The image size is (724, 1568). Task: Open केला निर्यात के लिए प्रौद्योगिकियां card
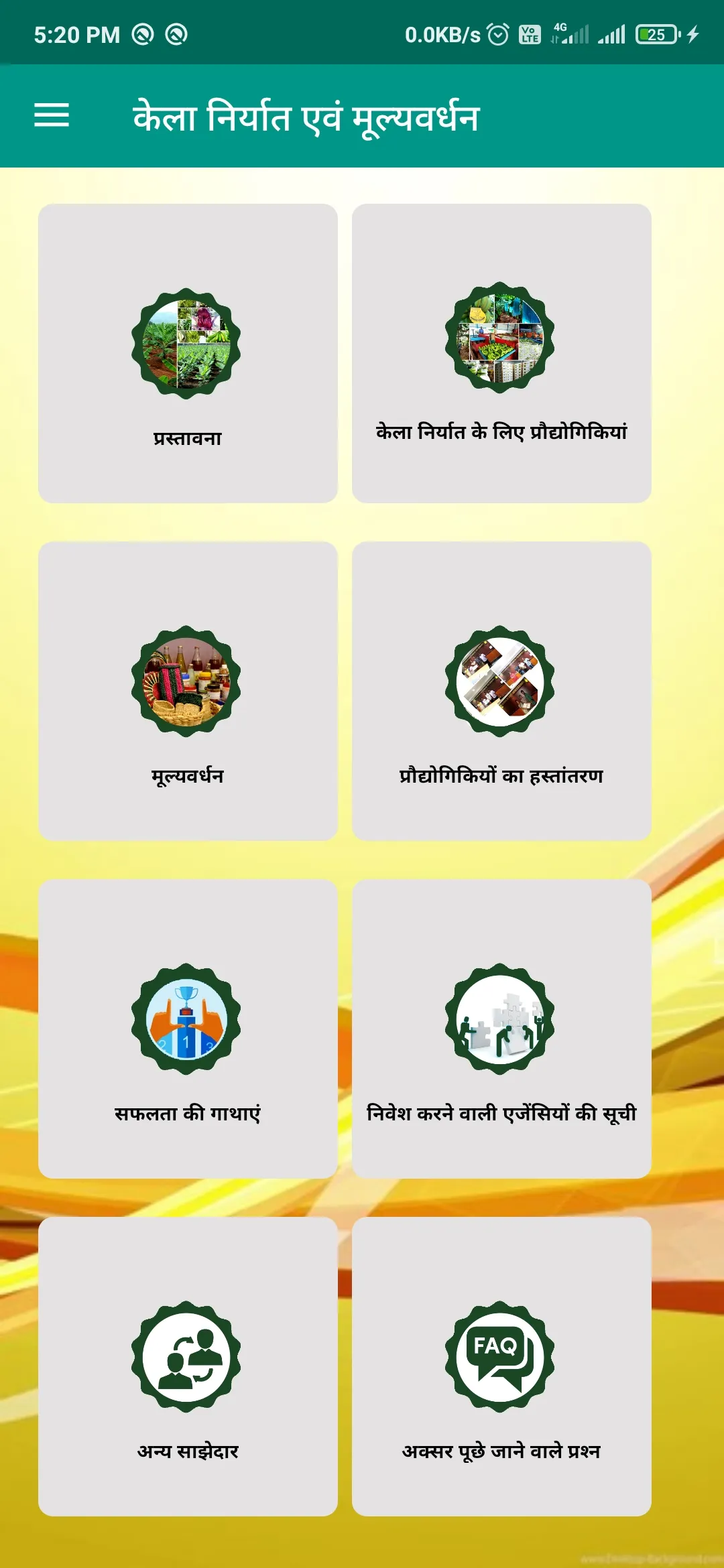pos(501,353)
